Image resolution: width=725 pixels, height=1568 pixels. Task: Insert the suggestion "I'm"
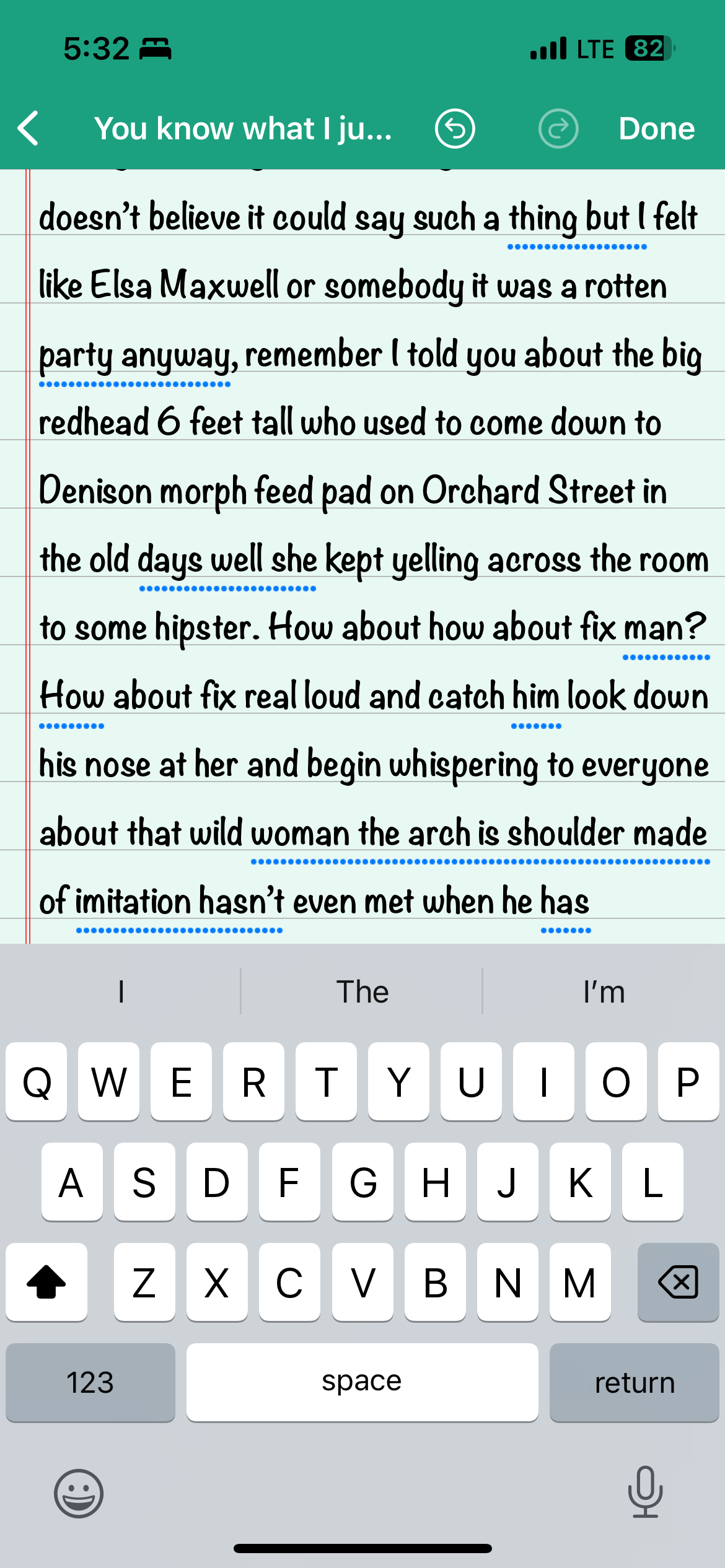click(604, 992)
